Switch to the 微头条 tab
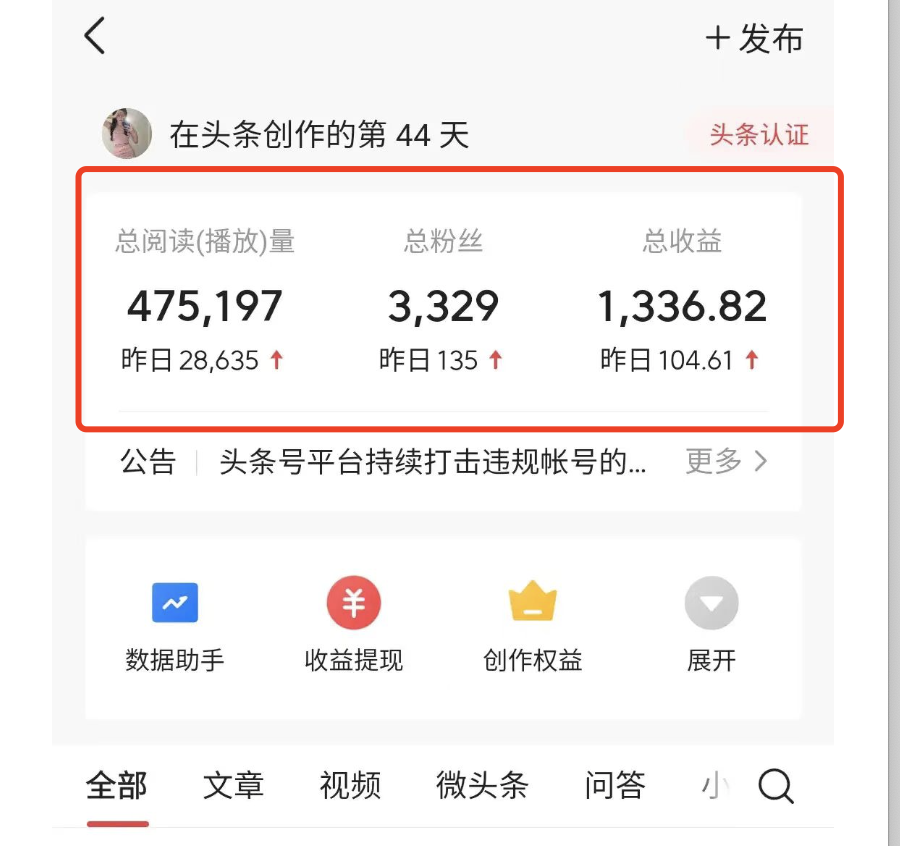 [482, 786]
